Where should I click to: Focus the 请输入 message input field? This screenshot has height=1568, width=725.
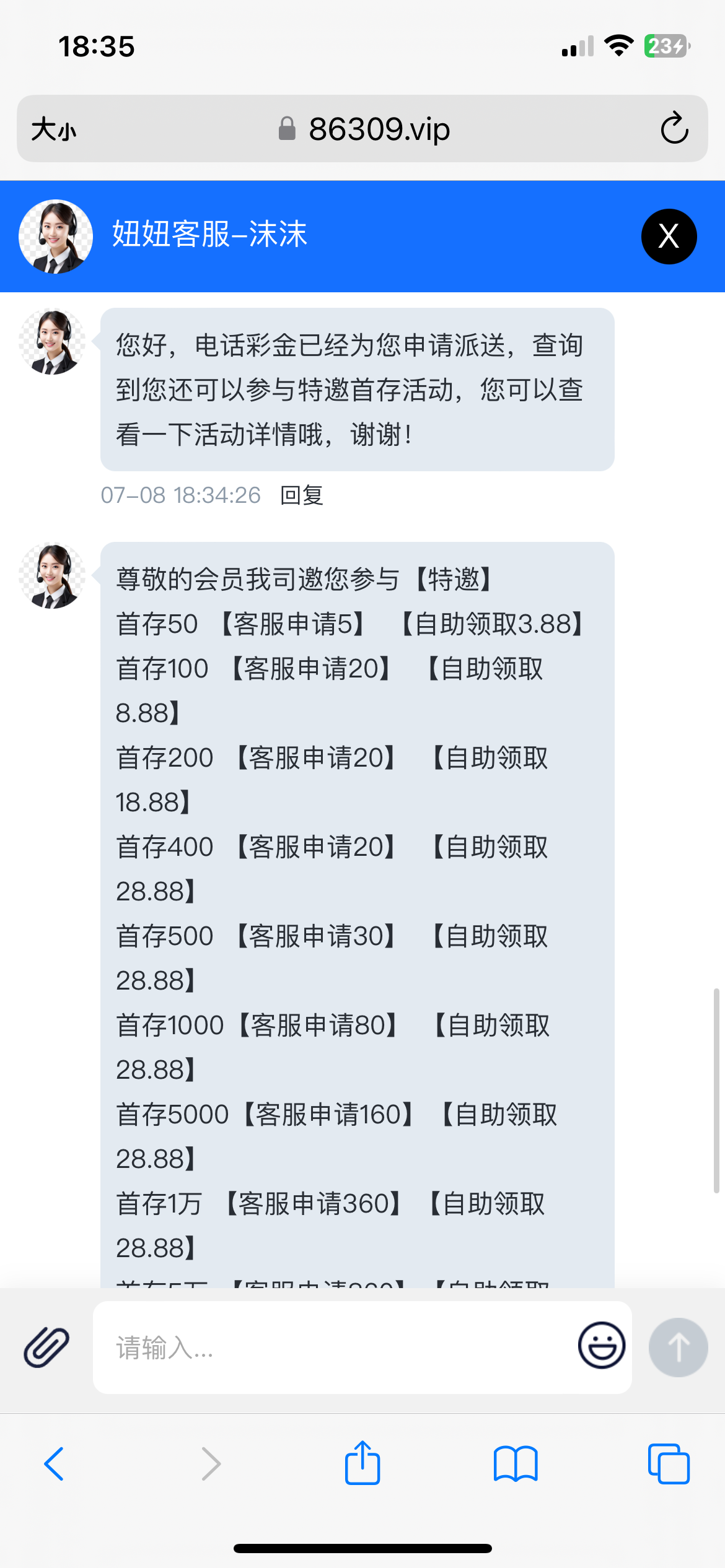(x=335, y=1347)
